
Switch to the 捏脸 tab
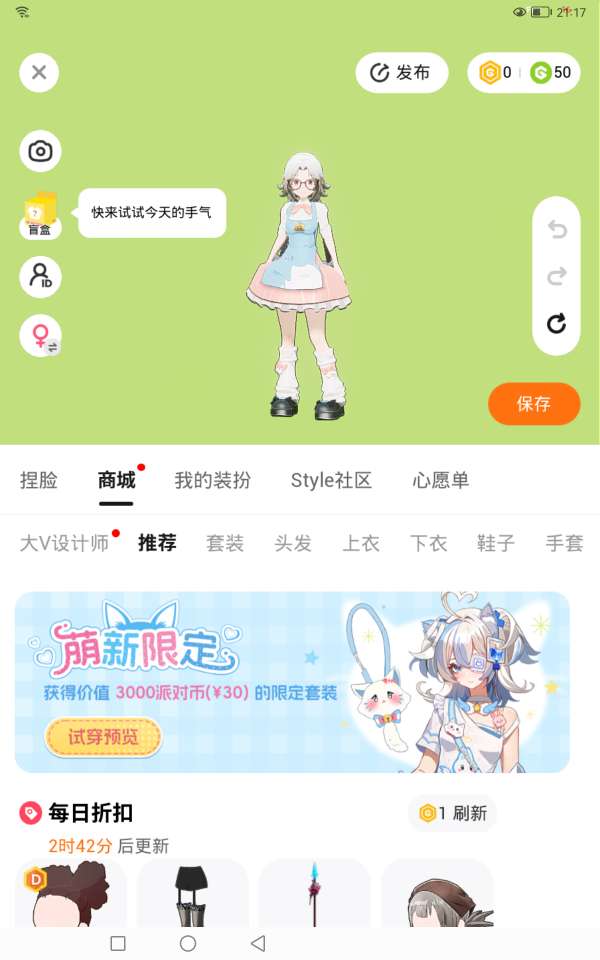point(39,480)
